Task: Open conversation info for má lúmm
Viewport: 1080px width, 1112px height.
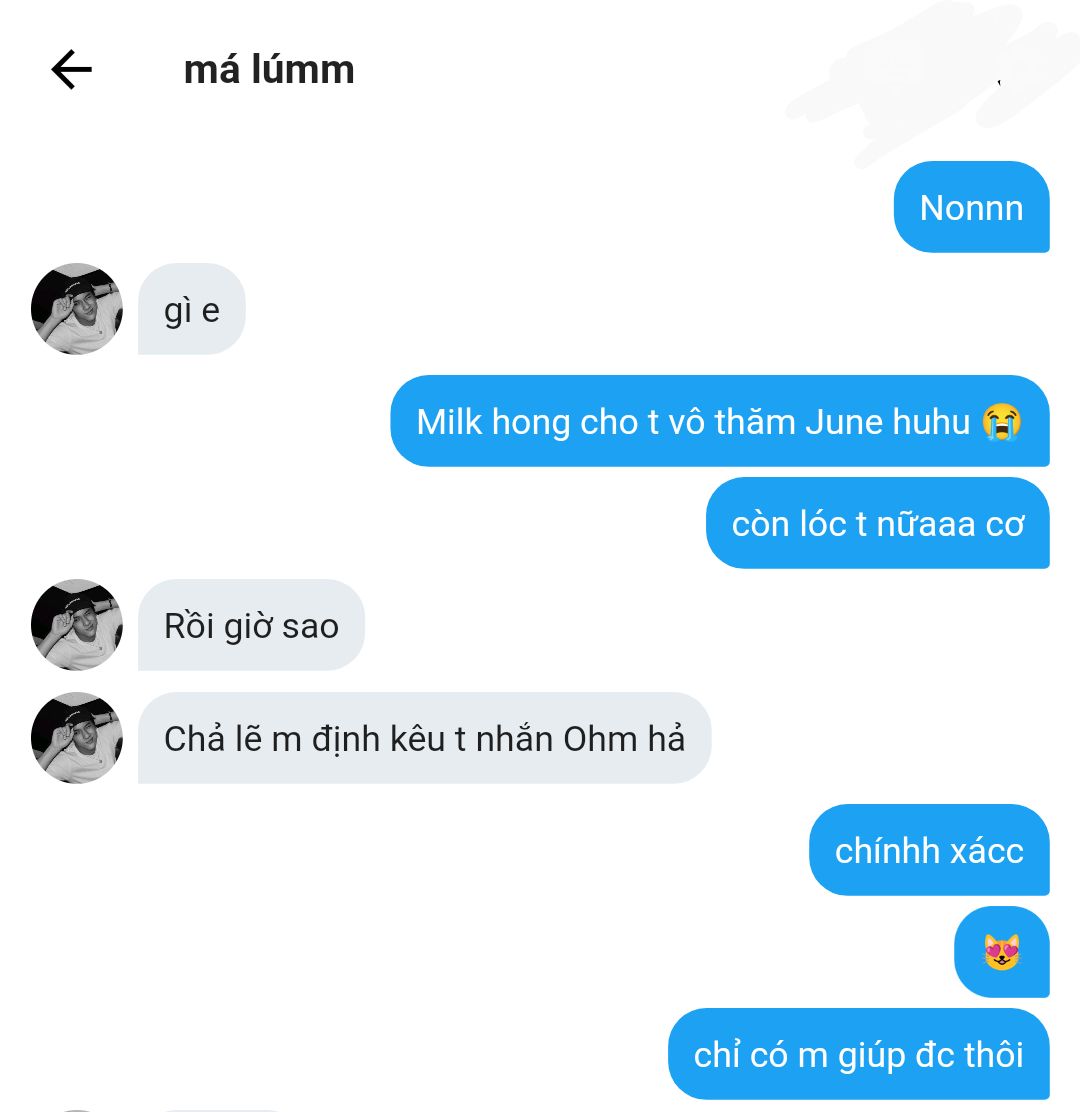Action: click(269, 70)
